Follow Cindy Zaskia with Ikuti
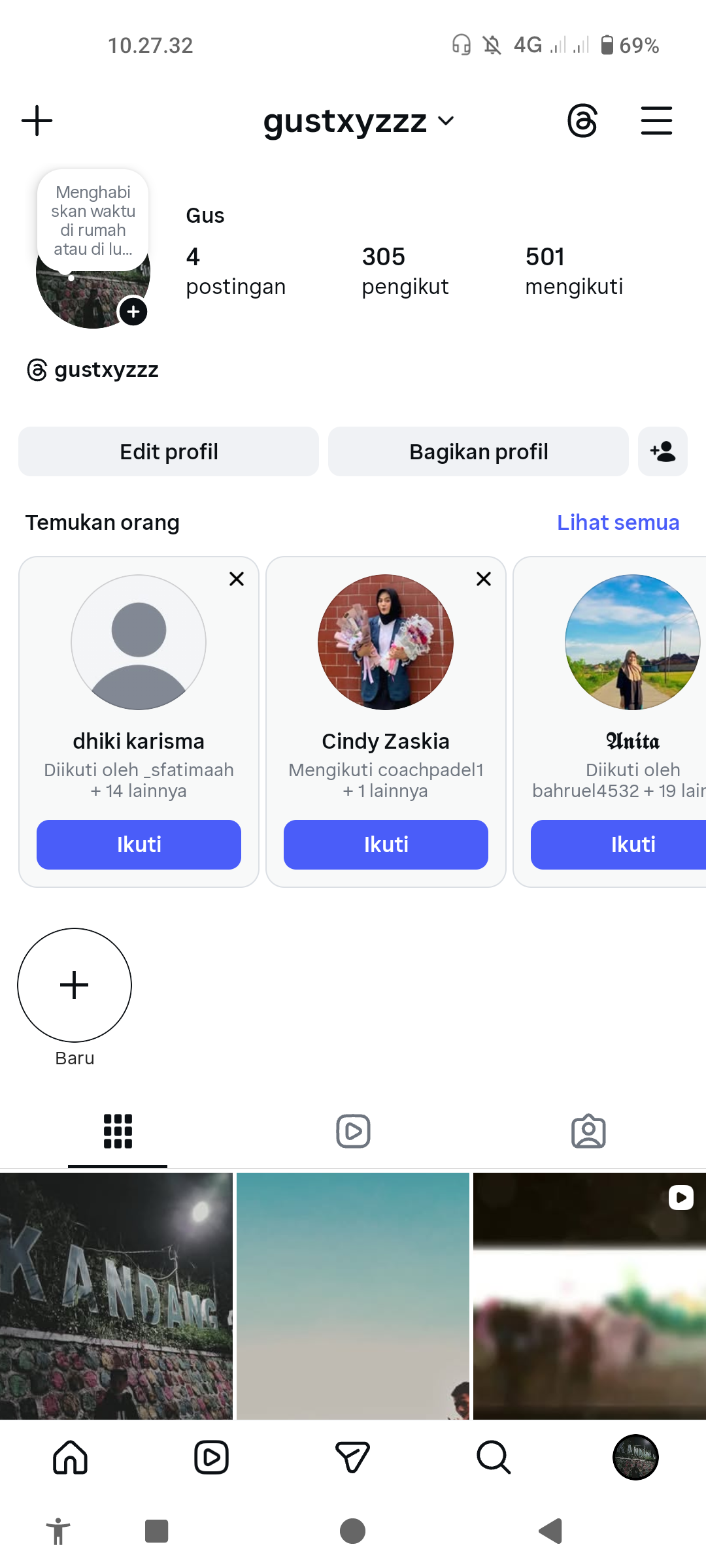 (x=386, y=844)
